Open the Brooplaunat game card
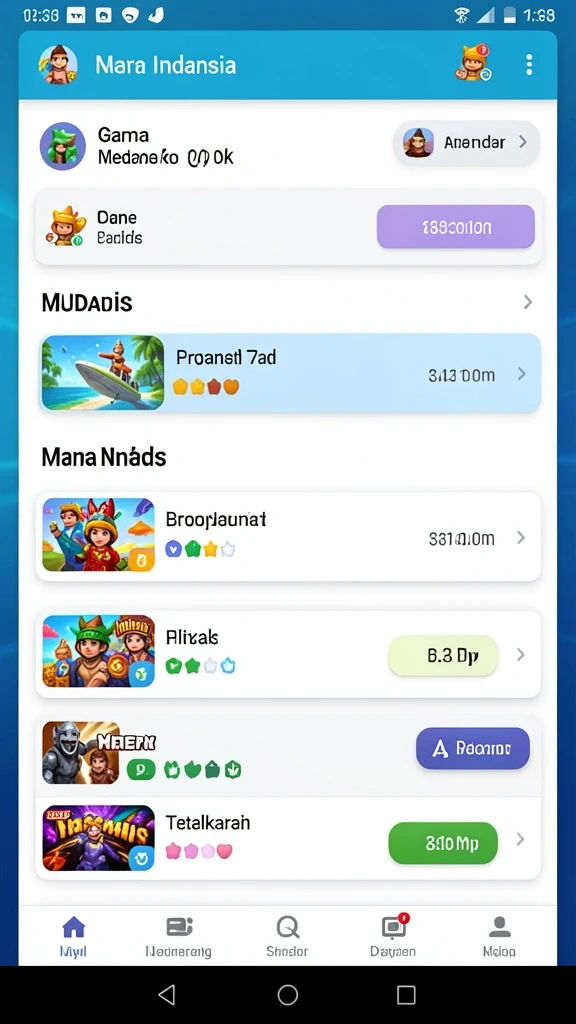576x1024 pixels. [x=288, y=537]
